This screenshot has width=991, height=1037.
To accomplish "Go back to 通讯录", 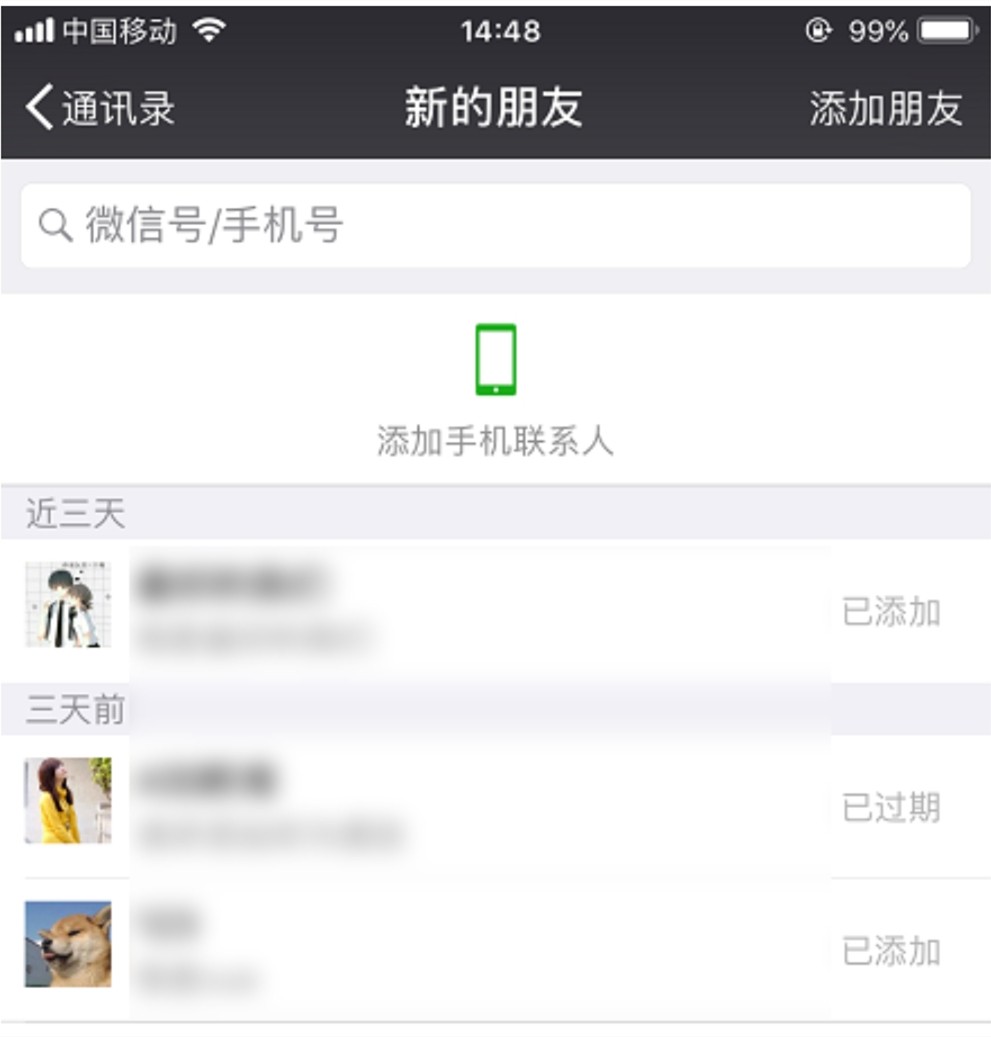I will (x=100, y=108).
